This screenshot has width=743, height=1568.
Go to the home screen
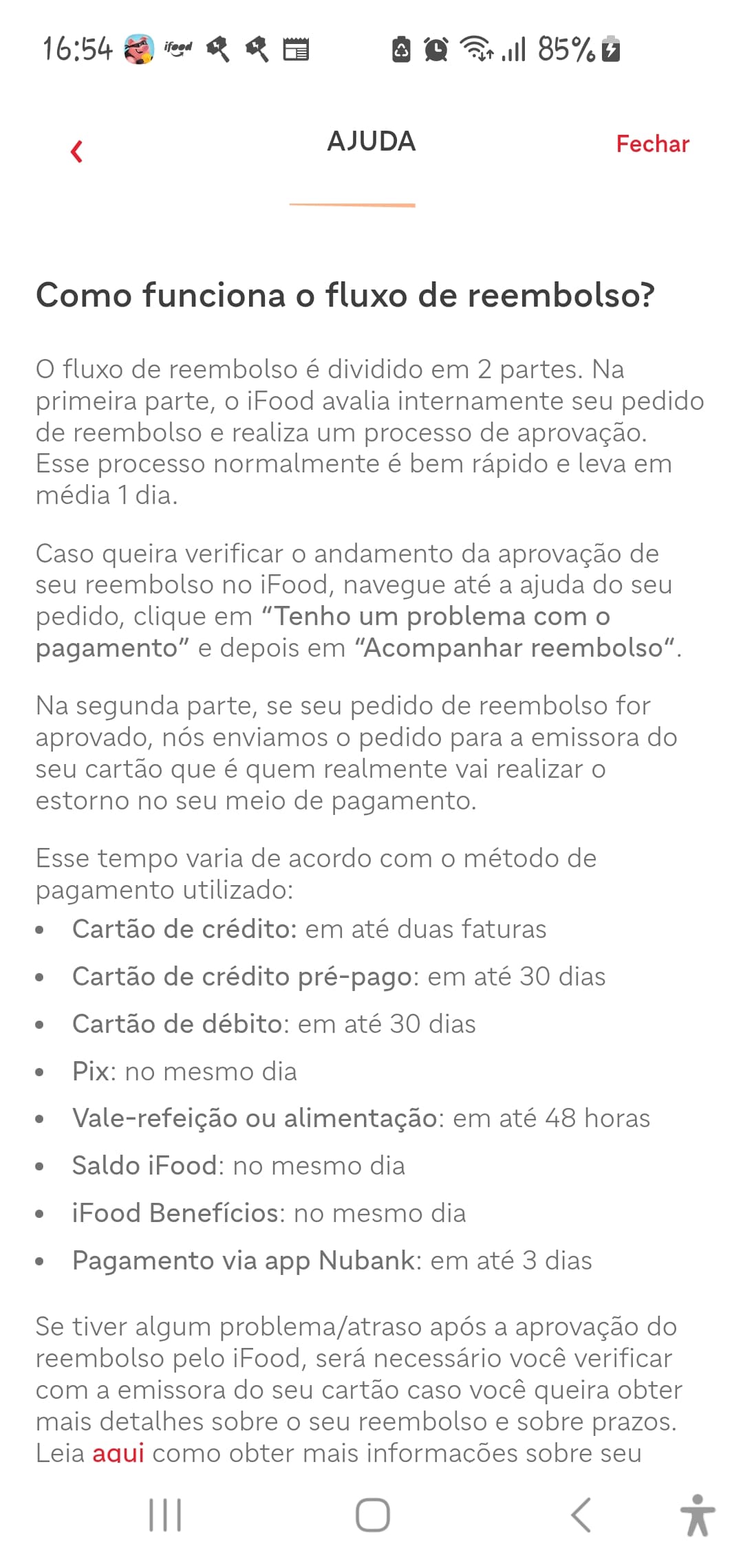pos(372,1515)
